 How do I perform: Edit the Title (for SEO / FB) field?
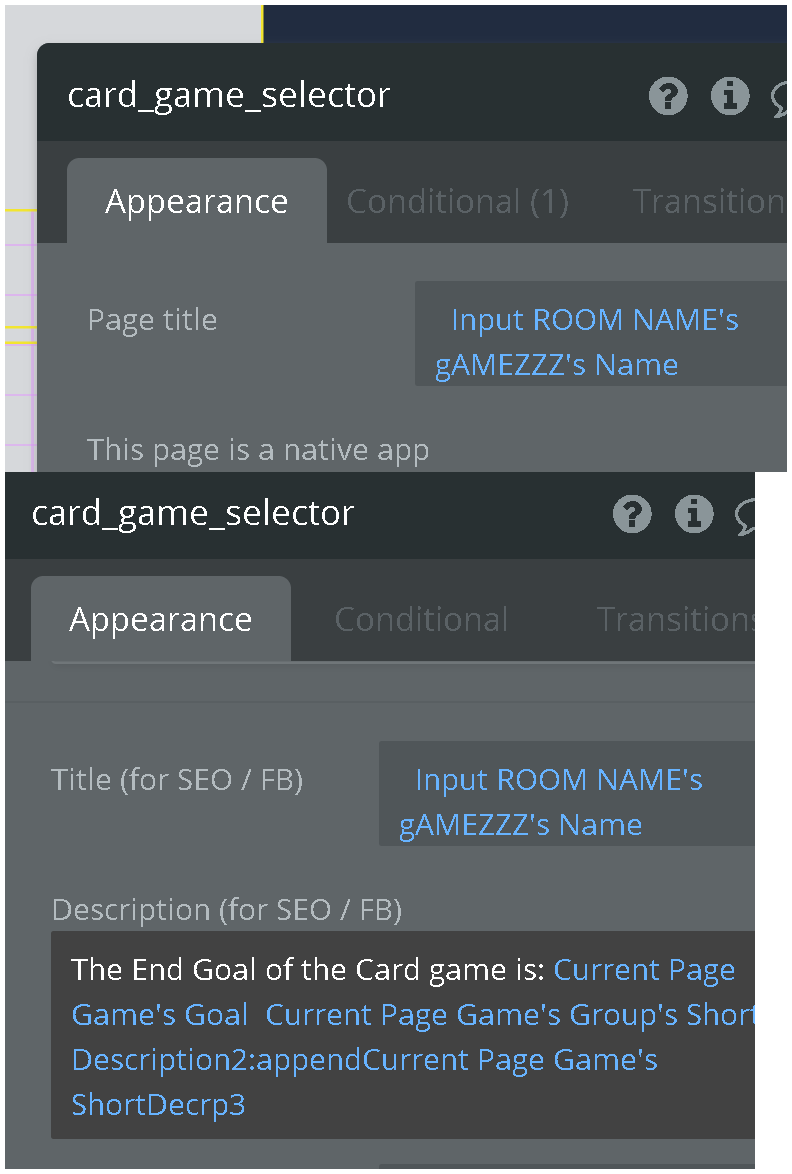click(558, 802)
